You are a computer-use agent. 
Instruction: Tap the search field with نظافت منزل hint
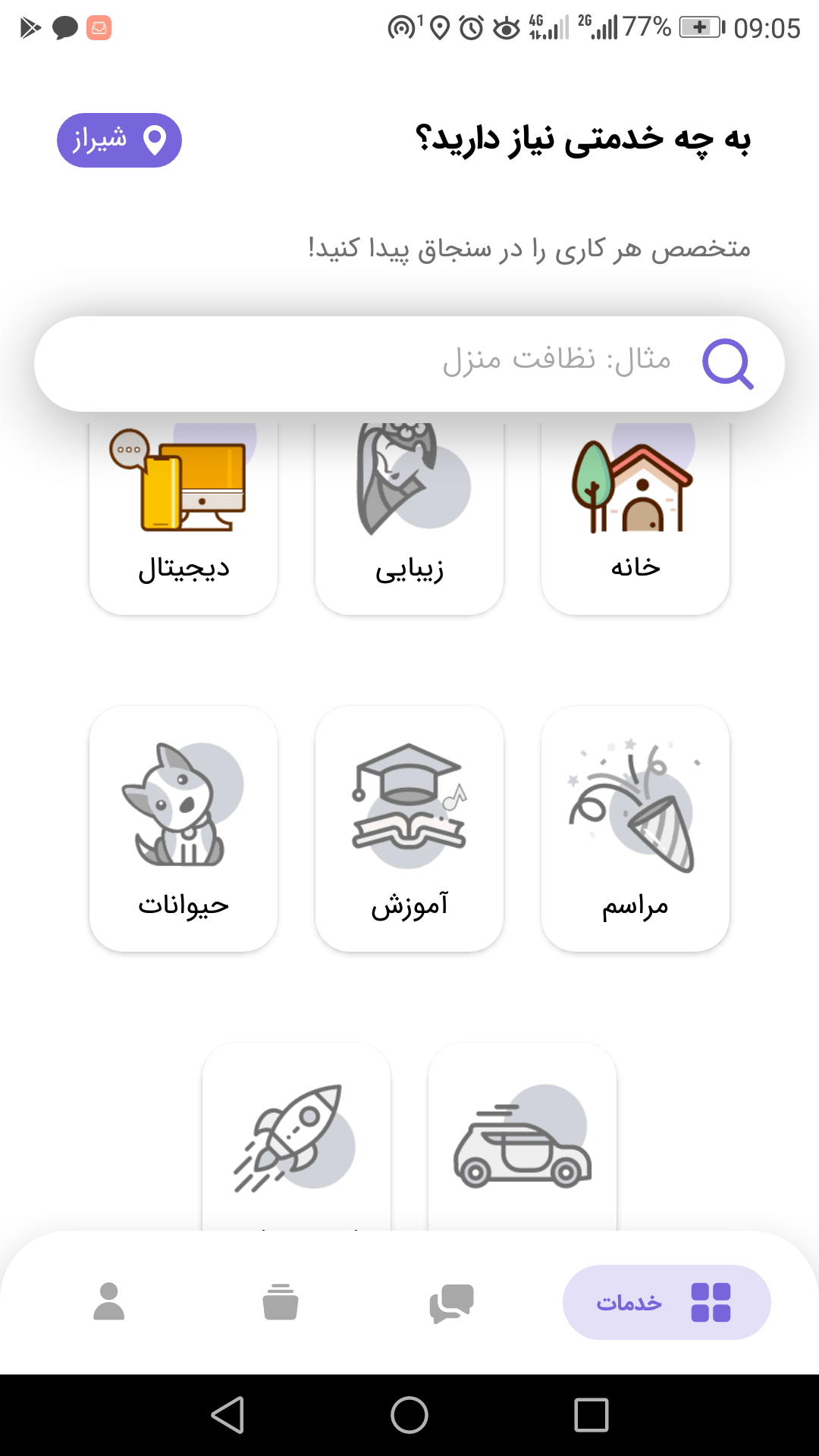click(409, 364)
